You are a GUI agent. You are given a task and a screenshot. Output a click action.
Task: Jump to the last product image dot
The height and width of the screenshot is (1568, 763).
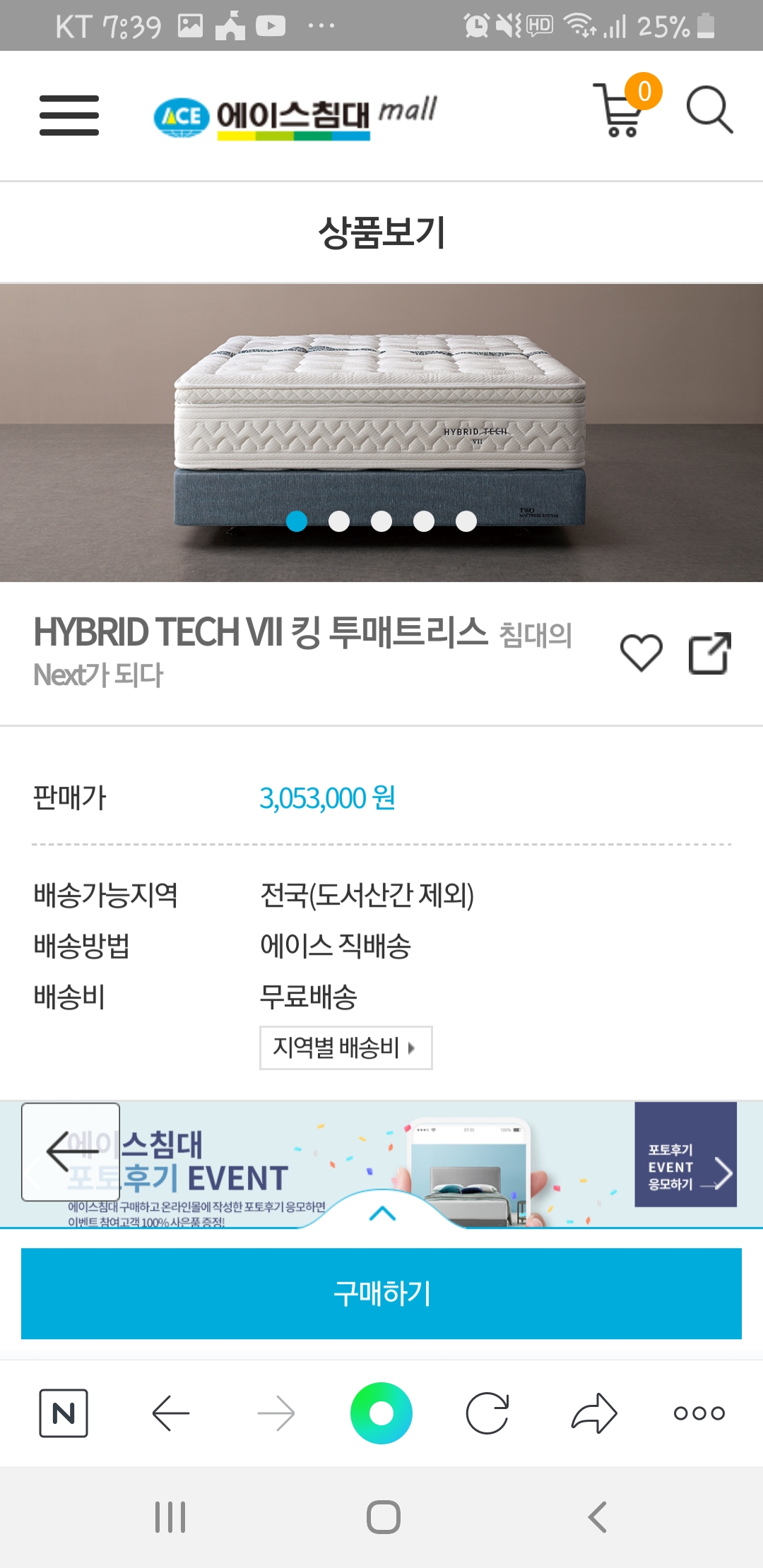[x=466, y=521]
